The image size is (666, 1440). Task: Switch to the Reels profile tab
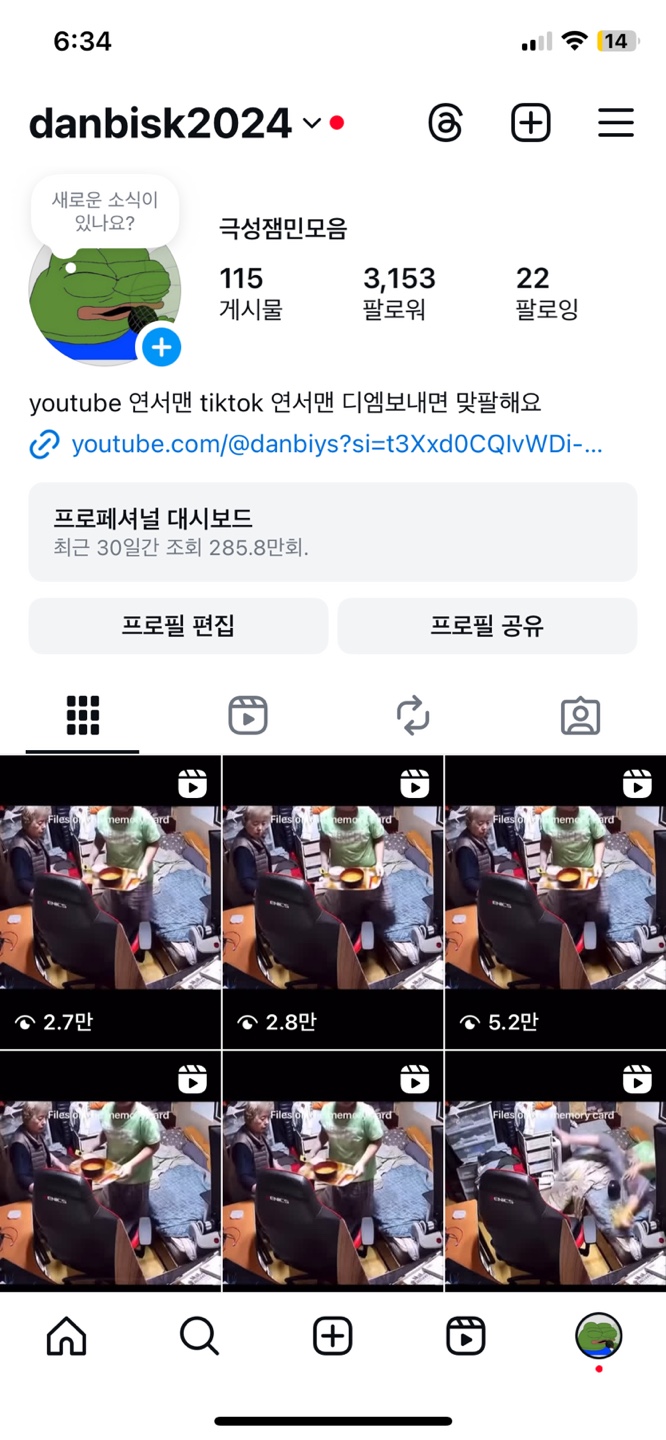pyautogui.click(x=248, y=716)
